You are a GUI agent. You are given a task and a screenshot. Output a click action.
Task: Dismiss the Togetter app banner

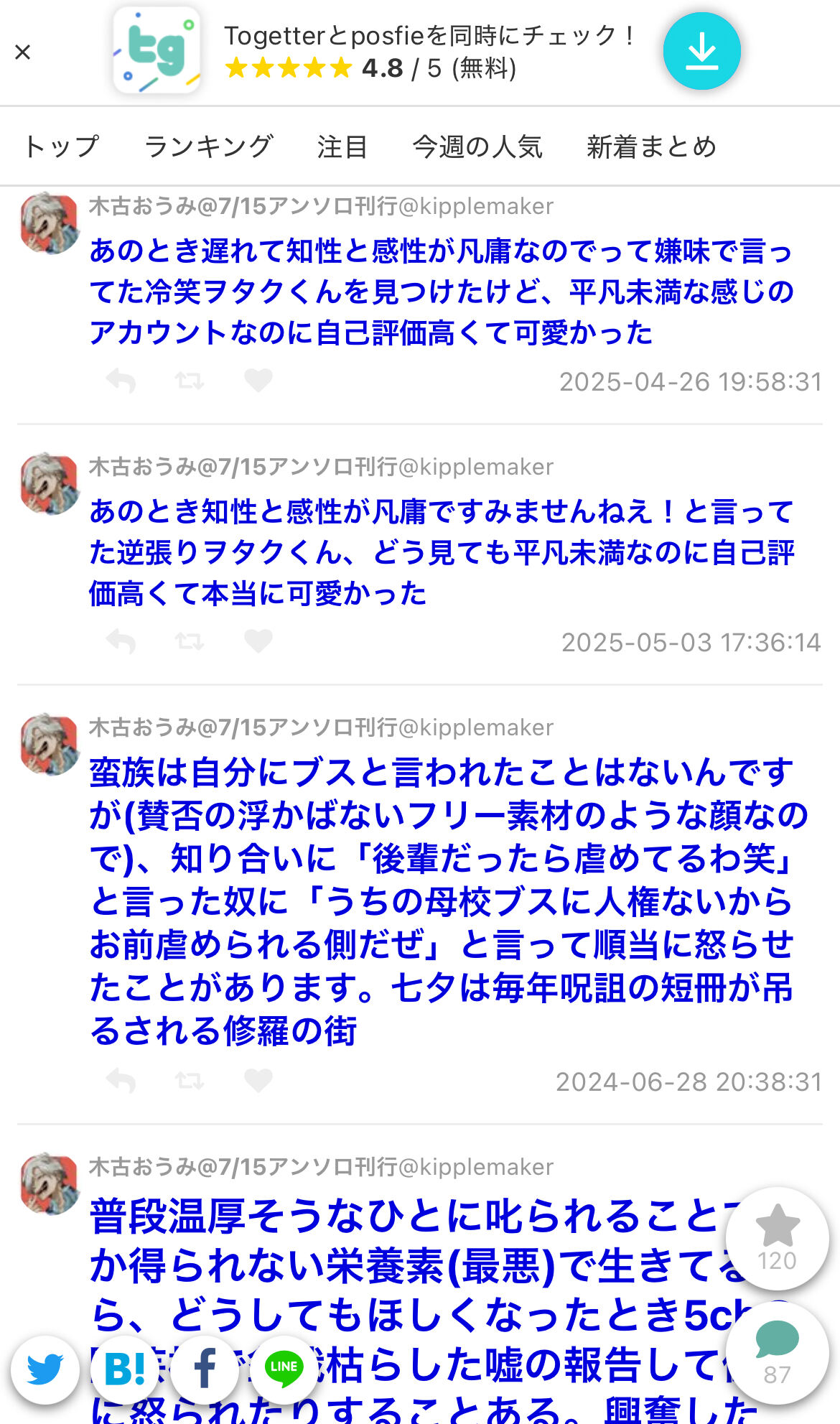(23, 52)
